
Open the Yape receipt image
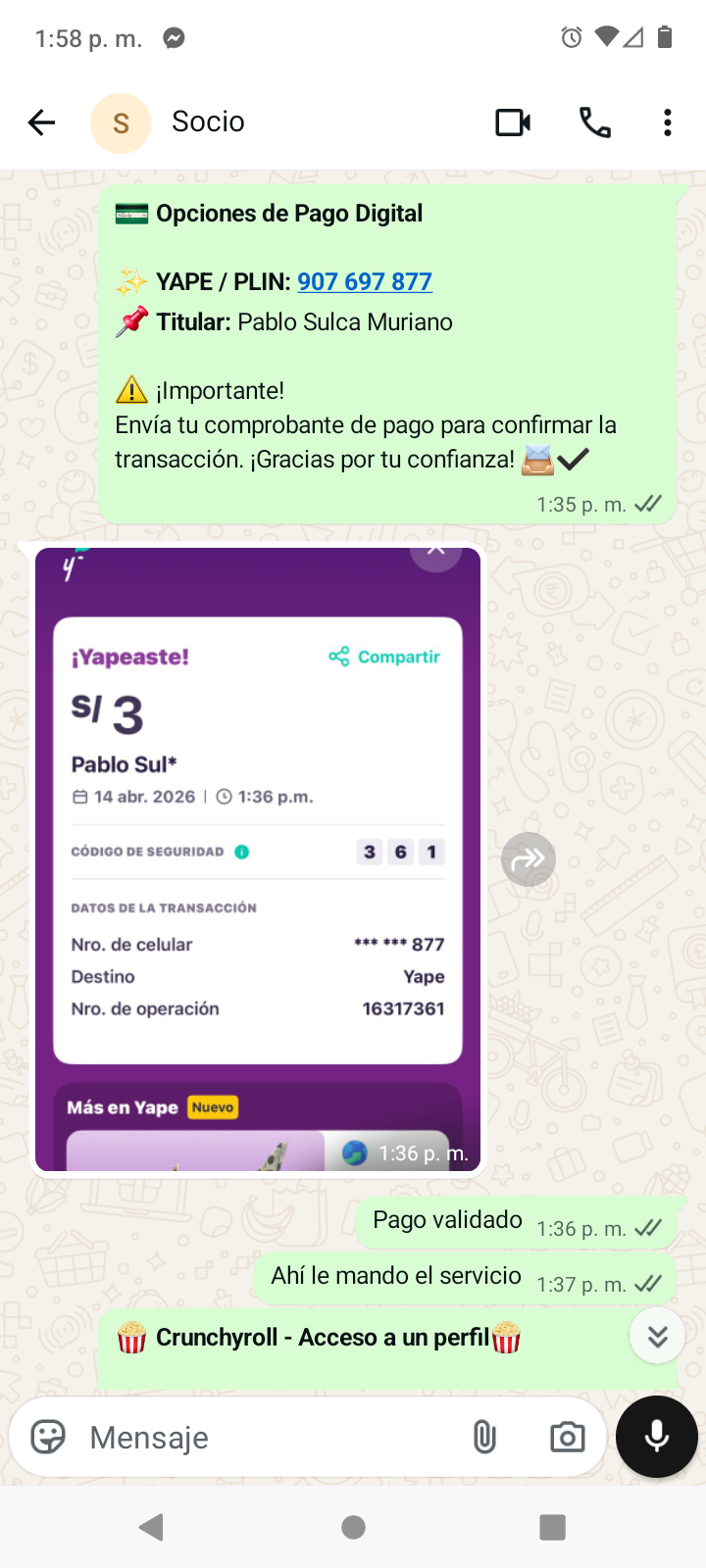tap(258, 859)
